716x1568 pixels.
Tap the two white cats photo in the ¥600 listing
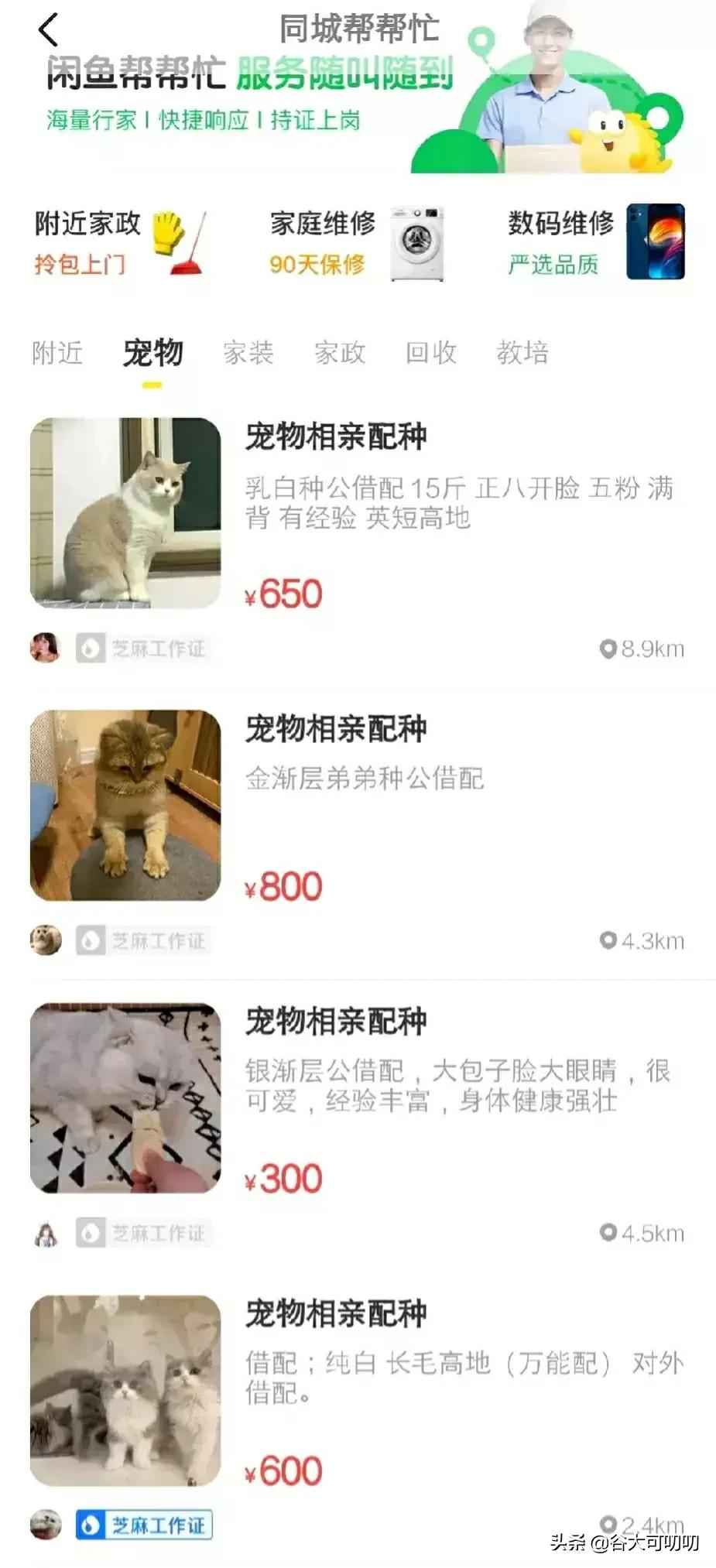pyautogui.click(x=125, y=1397)
